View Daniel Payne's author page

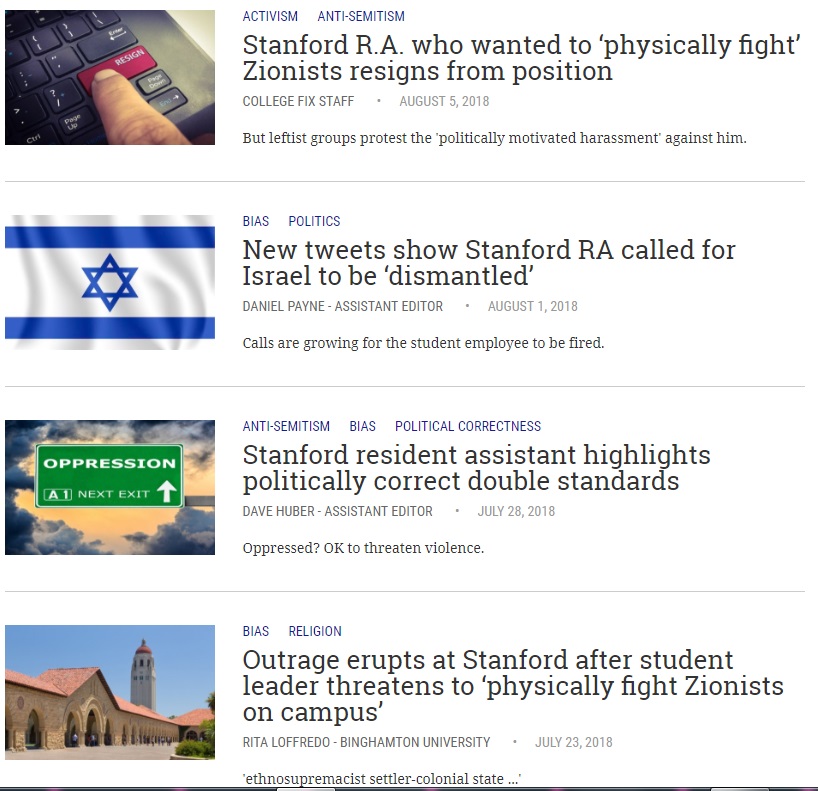(x=342, y=306)
